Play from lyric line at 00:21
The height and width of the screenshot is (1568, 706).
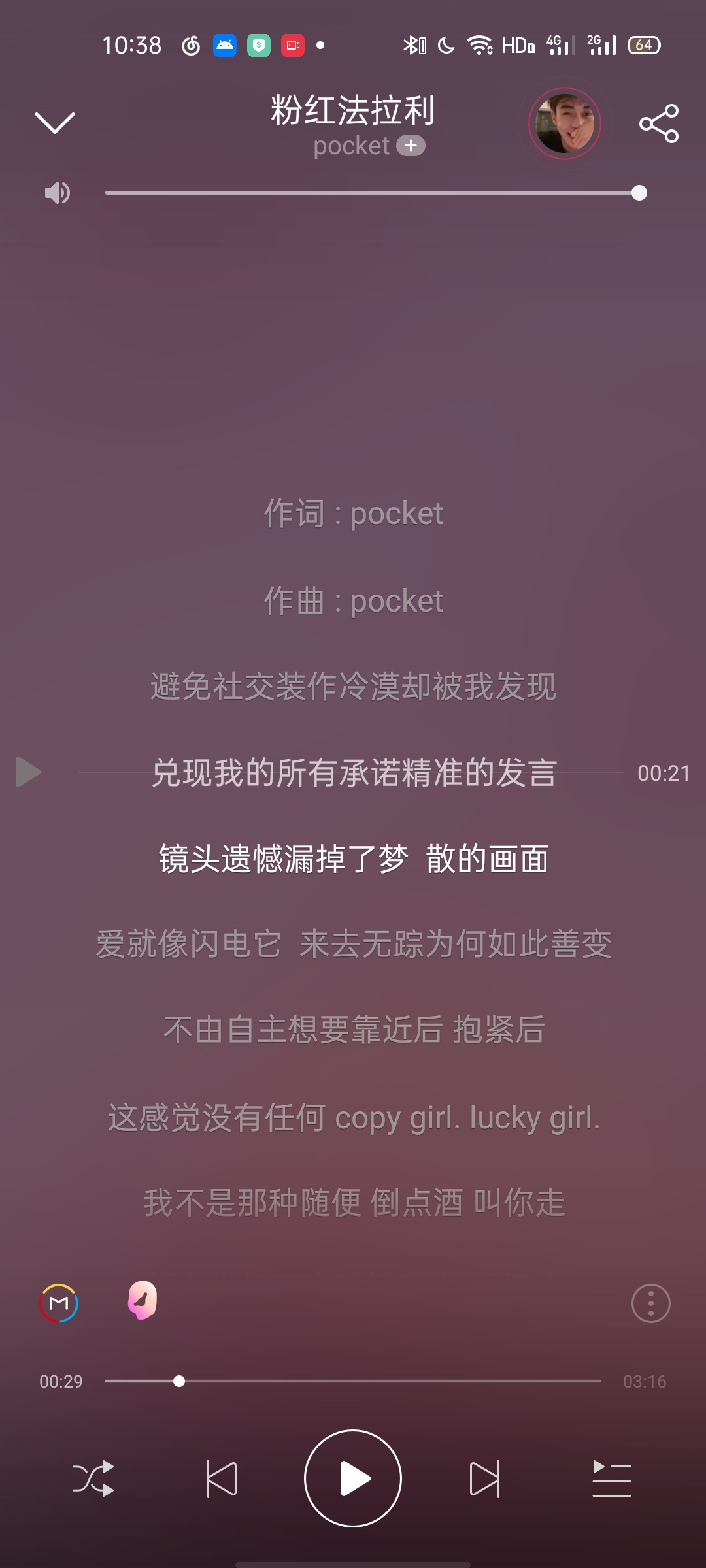coord(29,772)
